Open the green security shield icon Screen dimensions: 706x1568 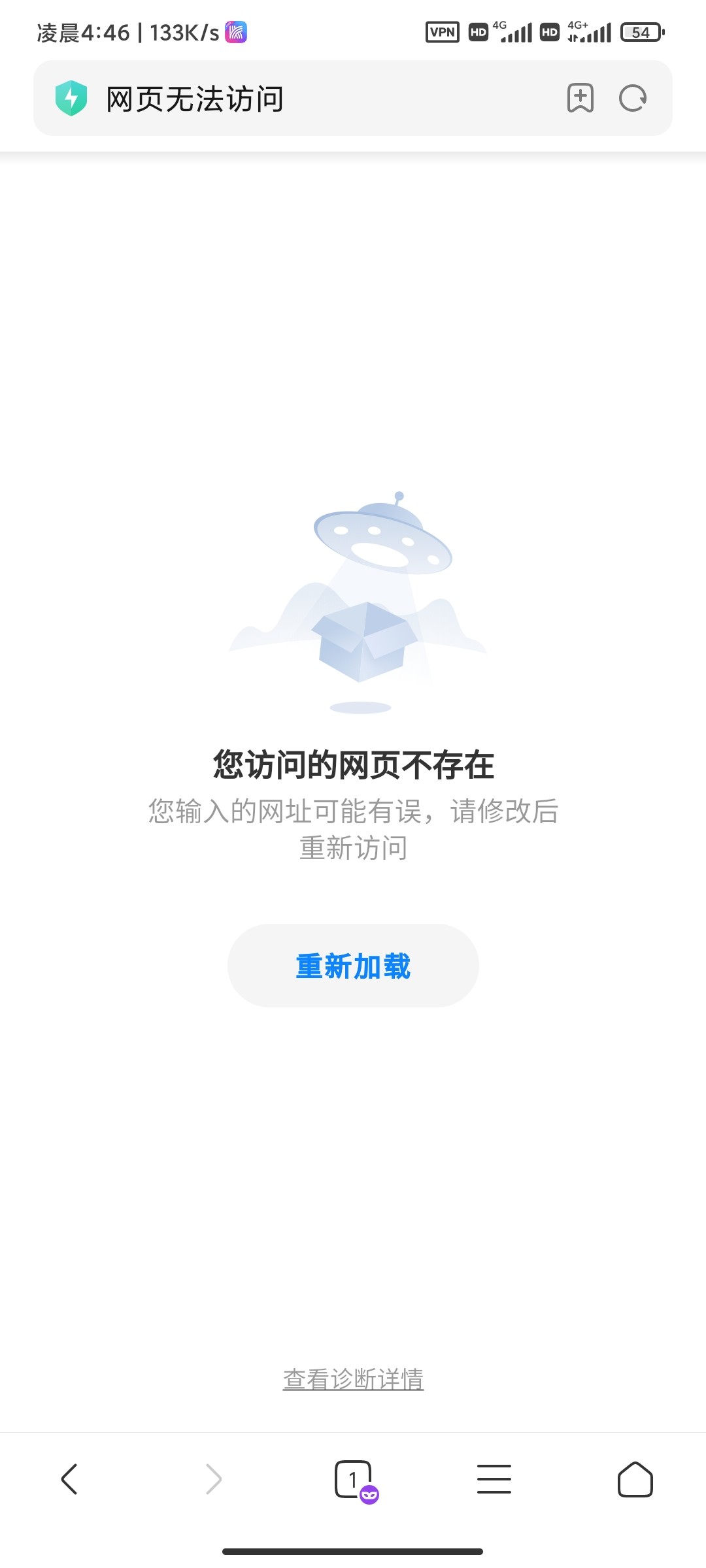[x=71, y=98]
